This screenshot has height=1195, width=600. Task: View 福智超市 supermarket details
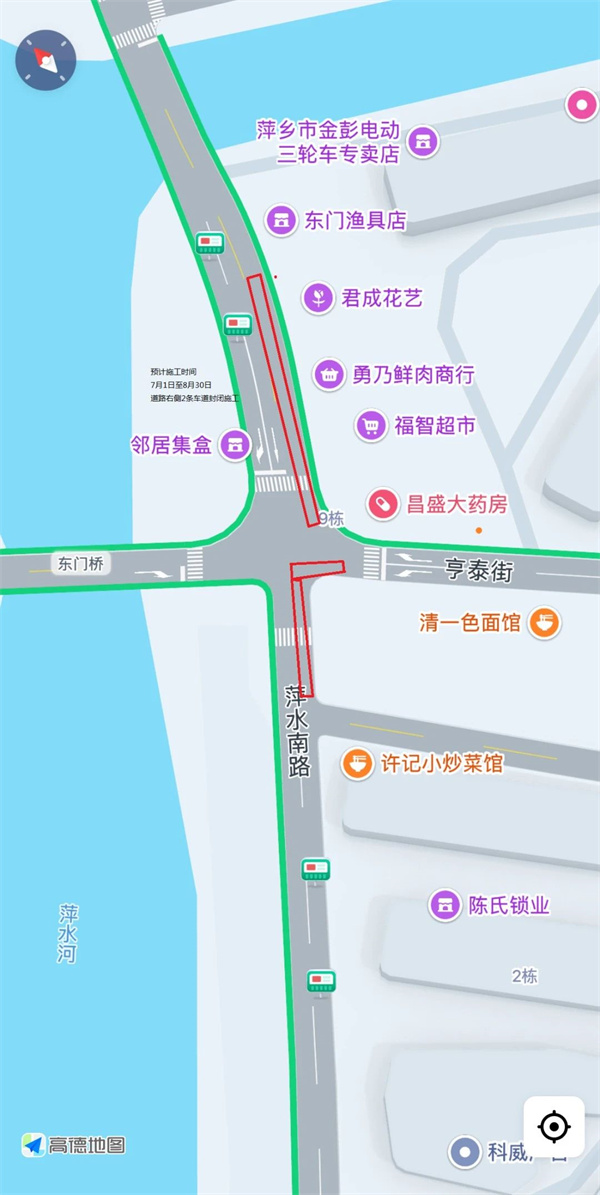point(371,426)
